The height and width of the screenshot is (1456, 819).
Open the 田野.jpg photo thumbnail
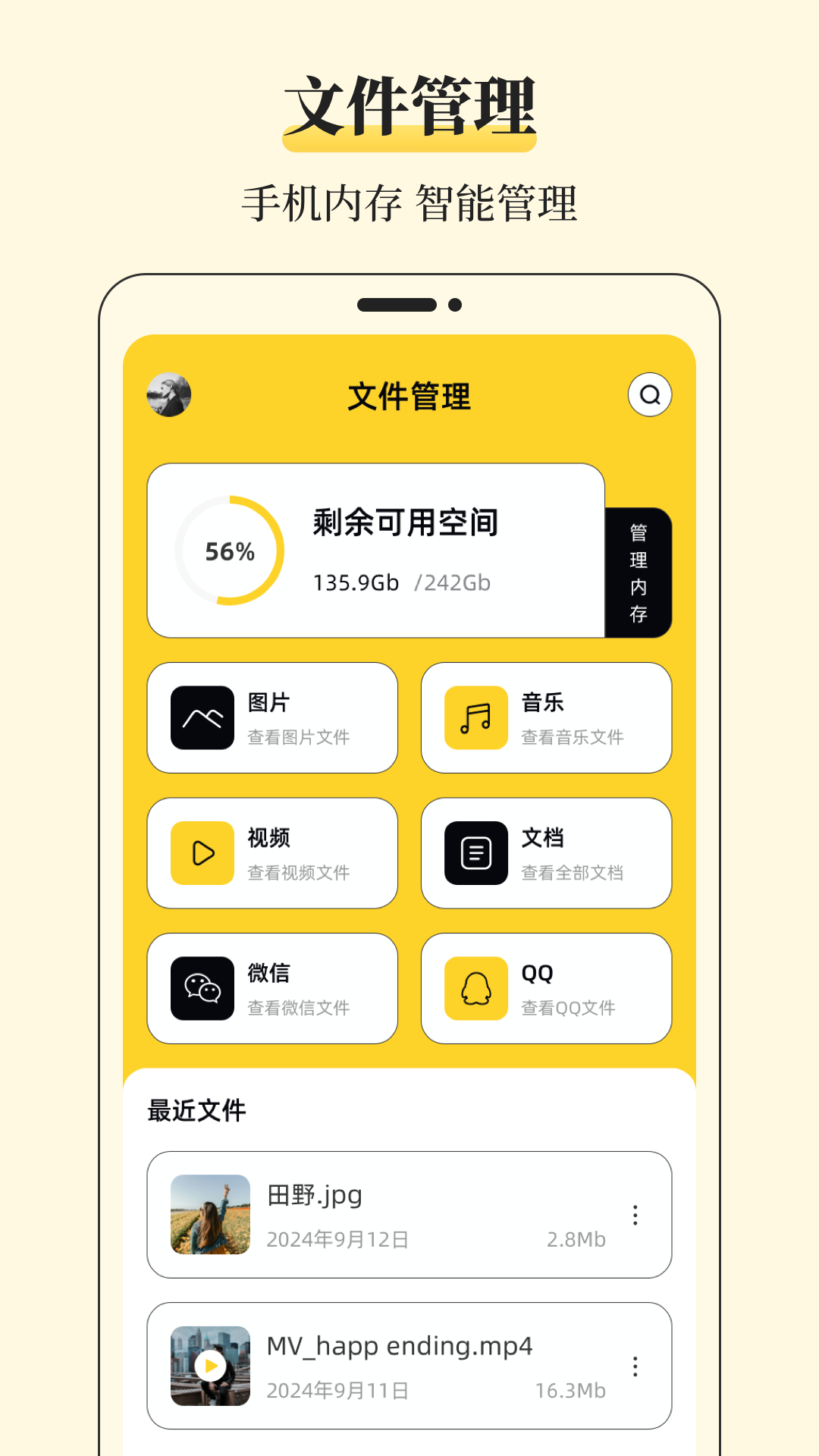point(209,1215)
